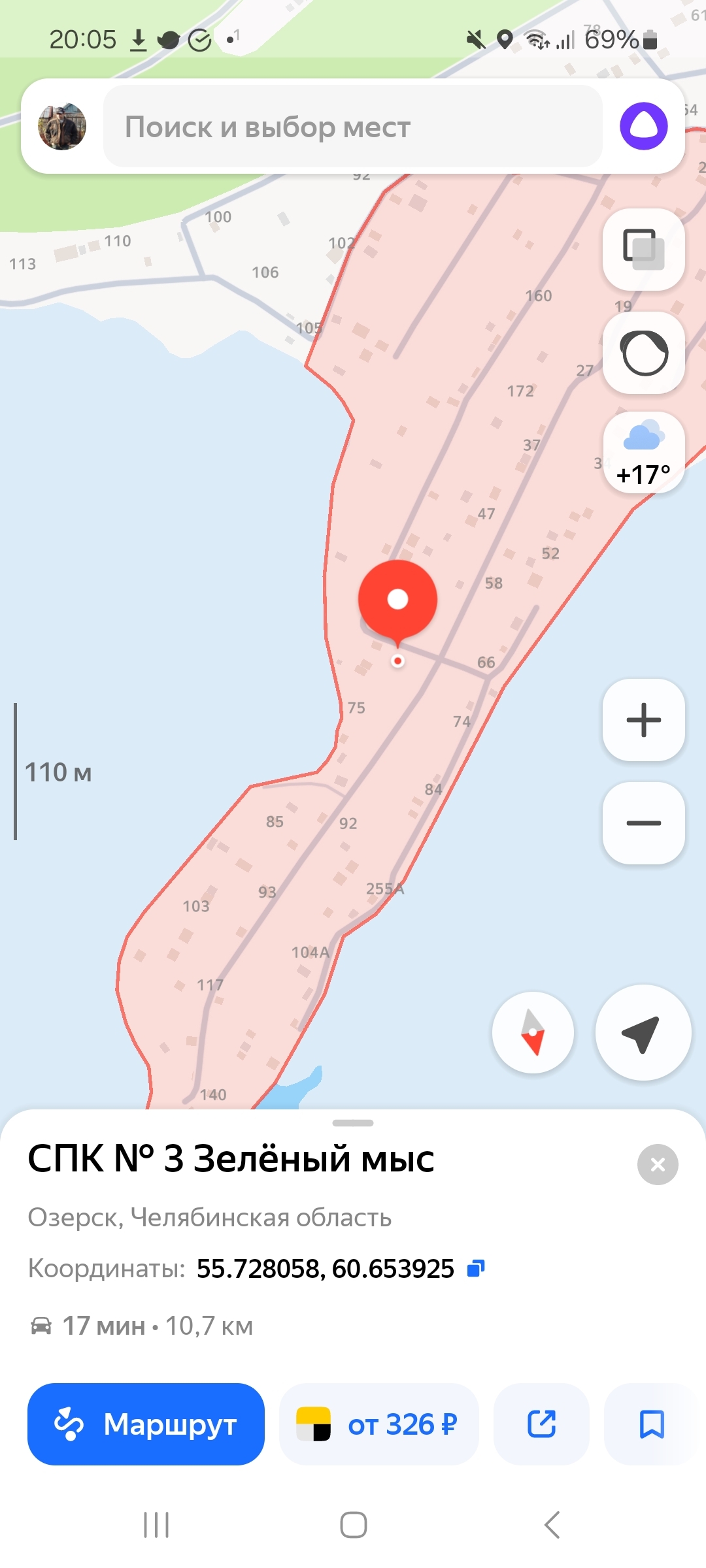The height and width of the screenshot is (1568, 706).
Task: Close the СПК № 3 Зелёный мыс card
Action: tap(658, 1164)
